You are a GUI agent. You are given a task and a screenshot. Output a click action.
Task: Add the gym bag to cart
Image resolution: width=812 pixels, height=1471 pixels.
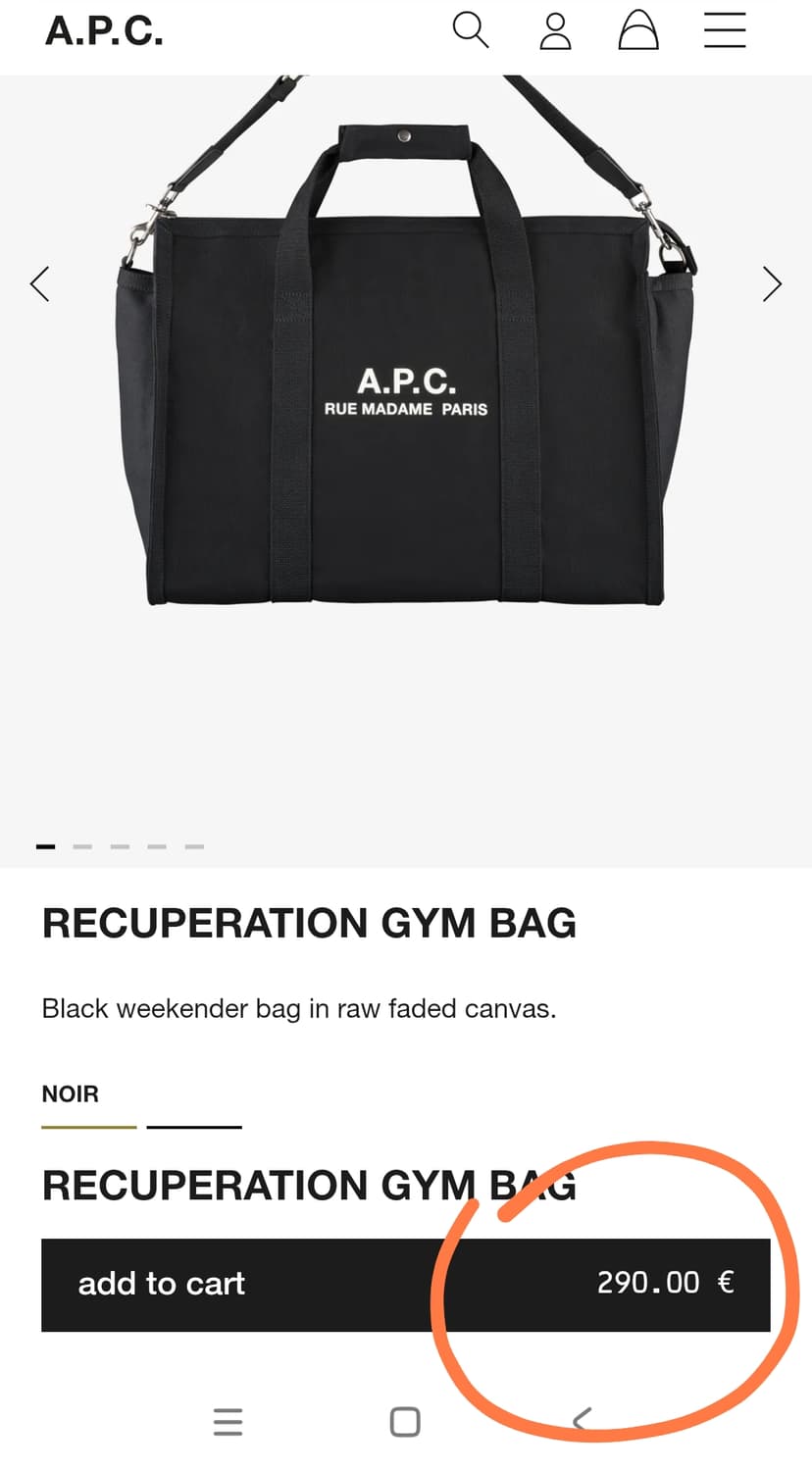click(x=162, y=1284)
